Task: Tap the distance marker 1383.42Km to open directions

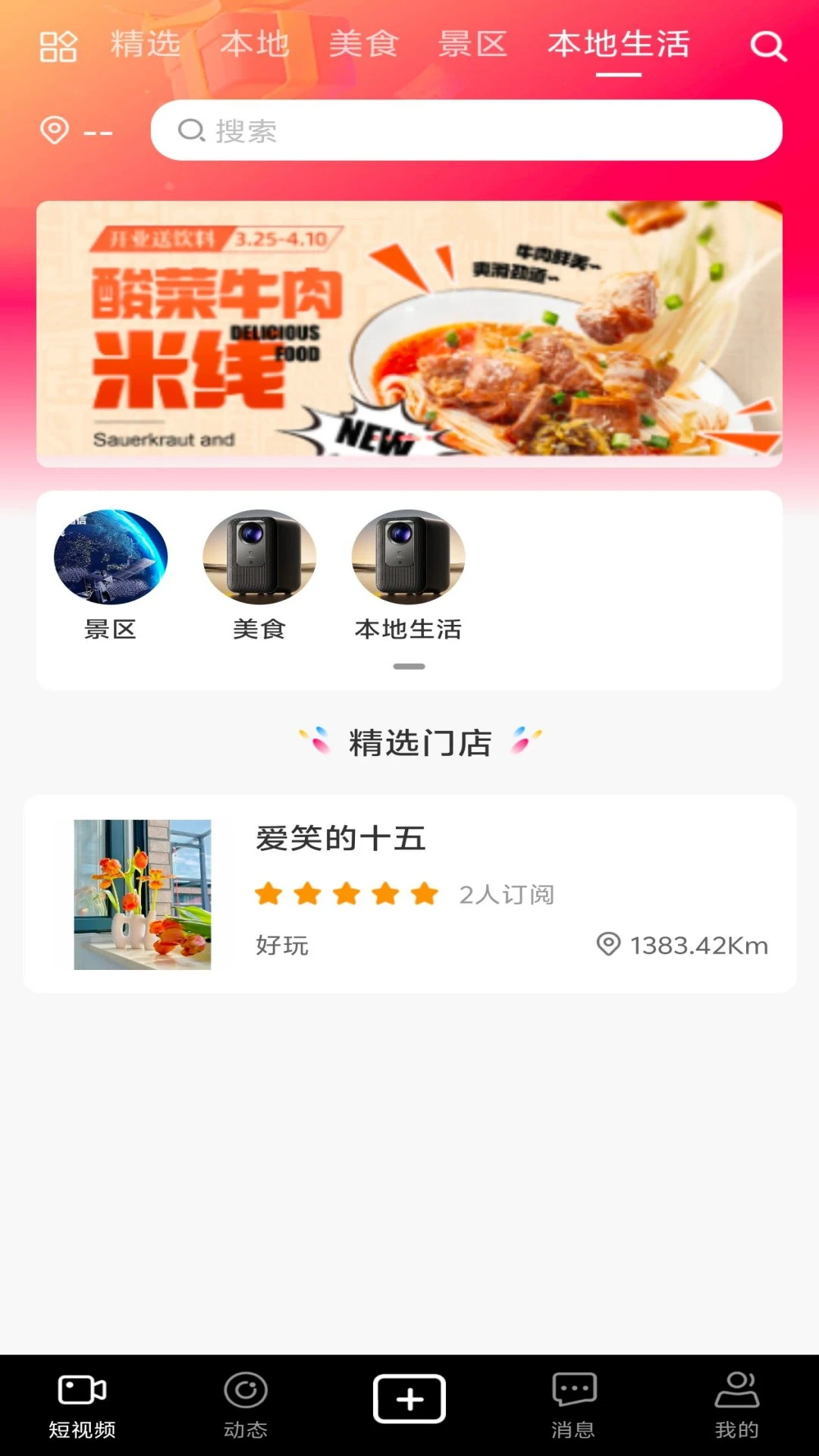Action: tap(683, 946)
